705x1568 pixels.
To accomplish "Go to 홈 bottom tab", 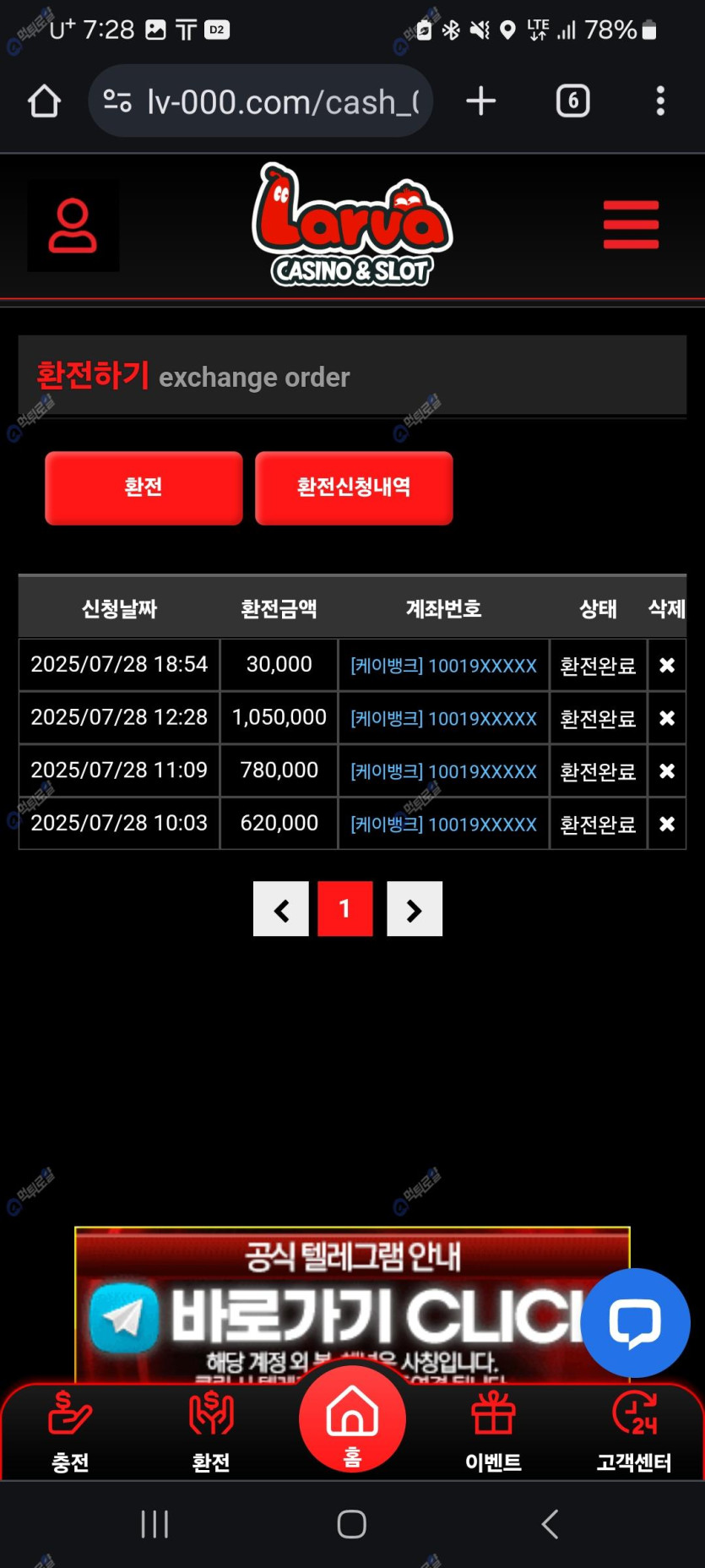I will [x=352, y=1421].
